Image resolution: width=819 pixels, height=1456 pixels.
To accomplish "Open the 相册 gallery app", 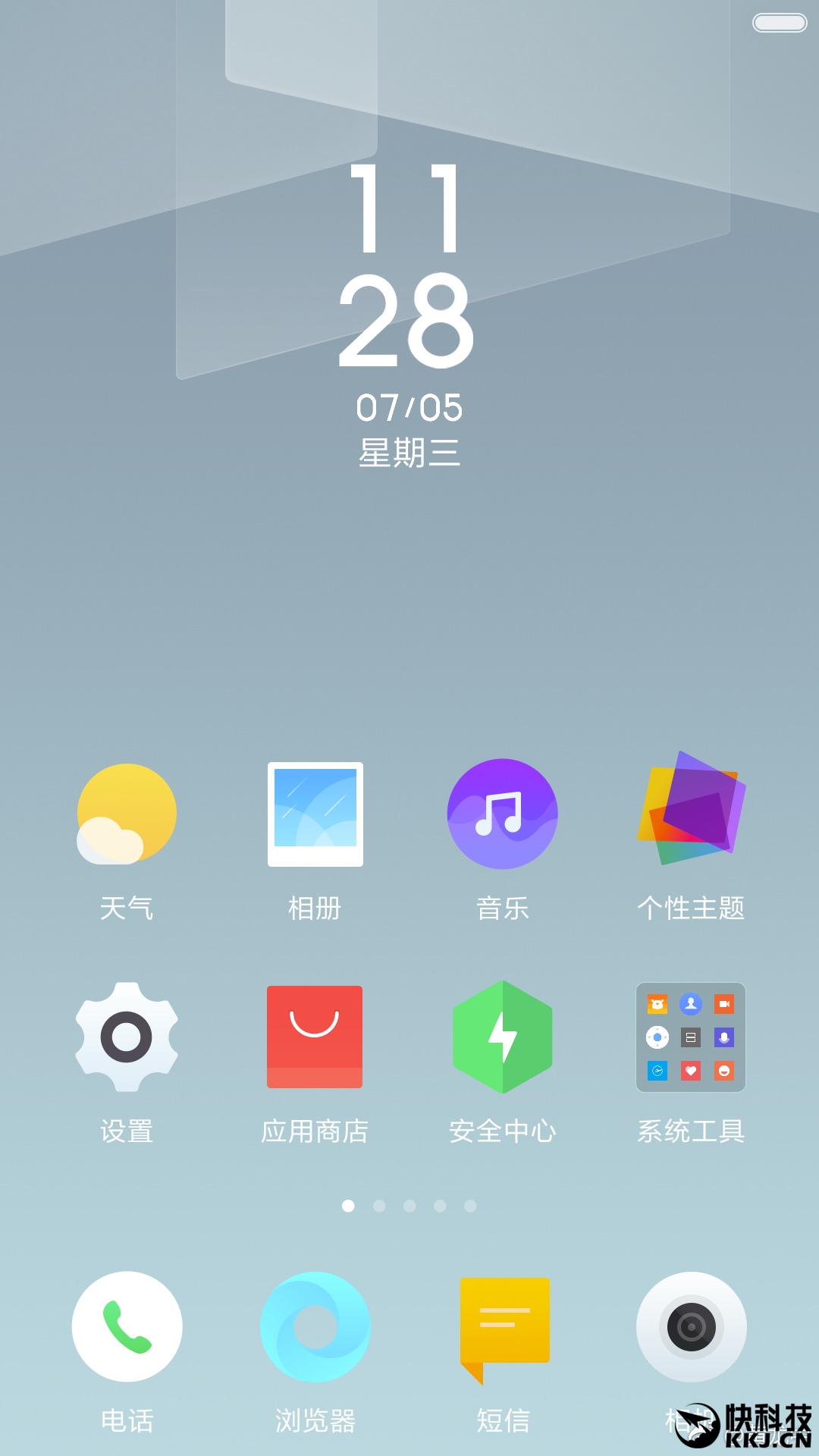I will [315, 814].
